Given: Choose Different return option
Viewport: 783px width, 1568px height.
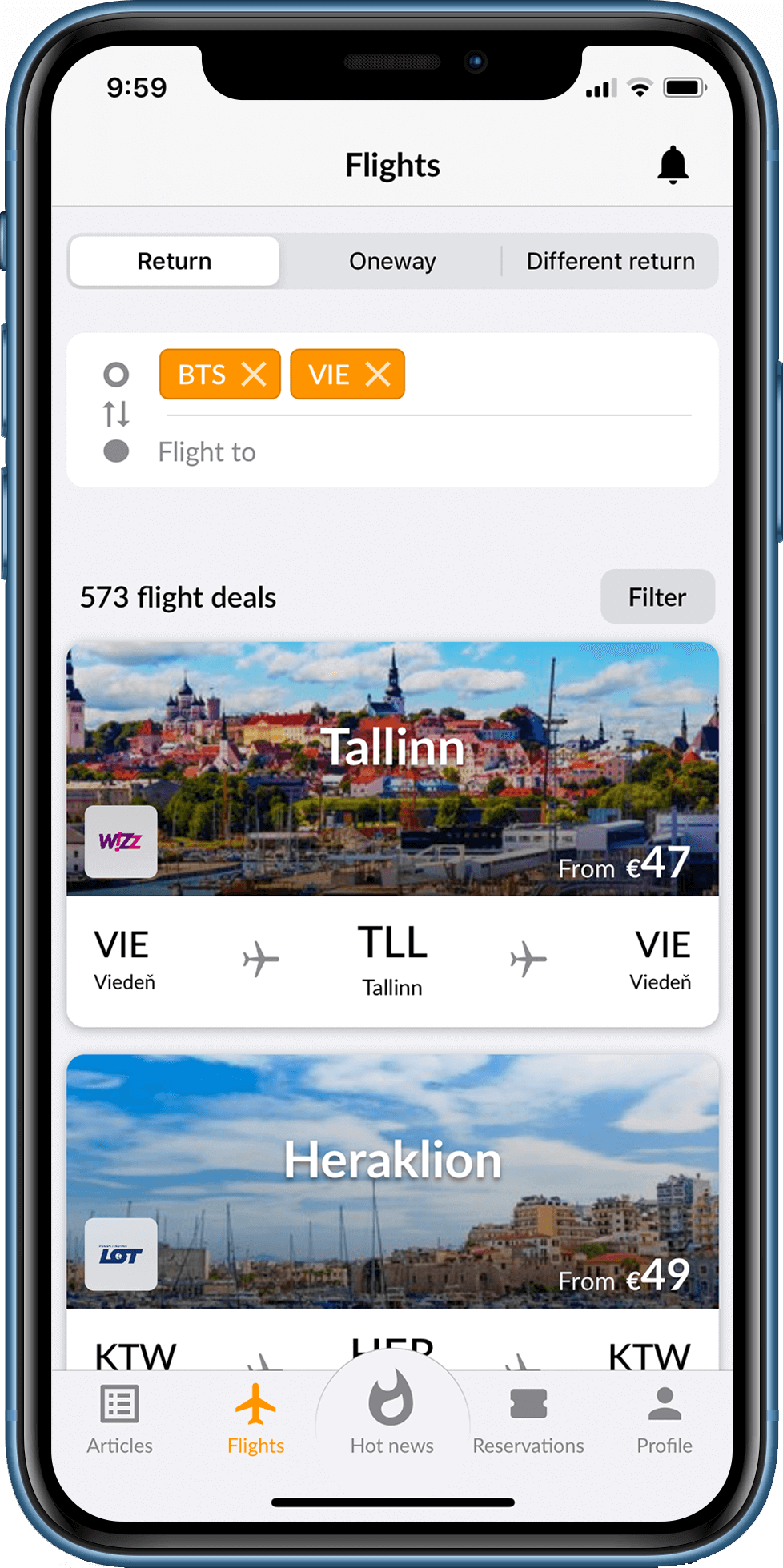Looking at the screenshot, I should click(x=610, y=261).
